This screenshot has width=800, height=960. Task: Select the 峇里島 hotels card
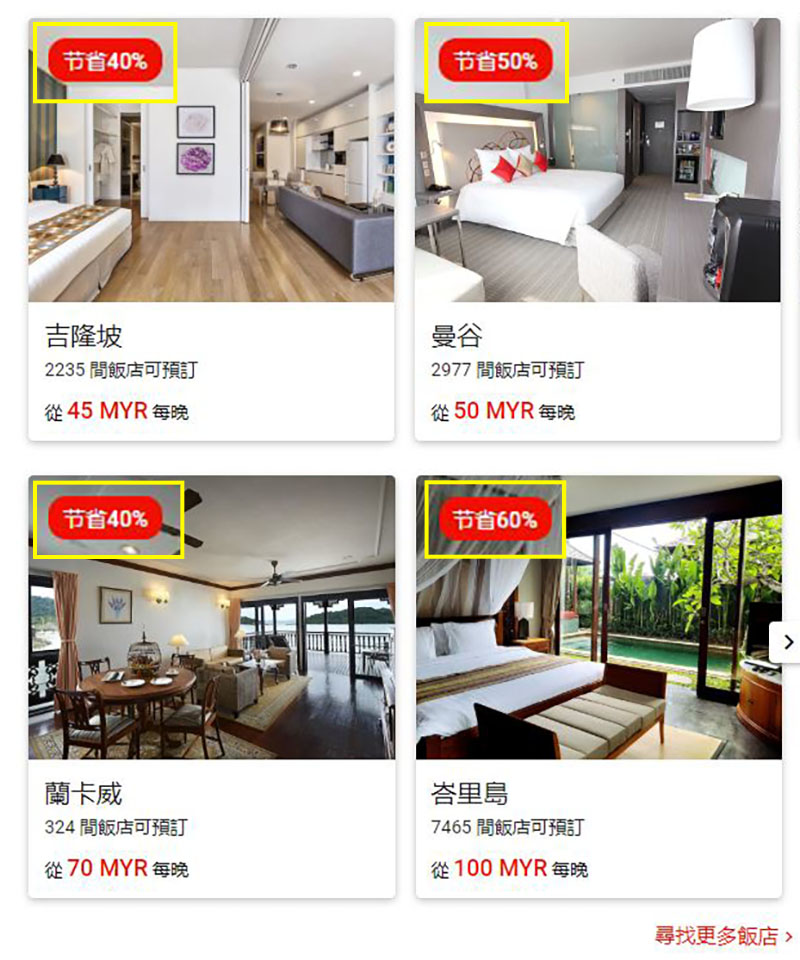coord(597,687)
